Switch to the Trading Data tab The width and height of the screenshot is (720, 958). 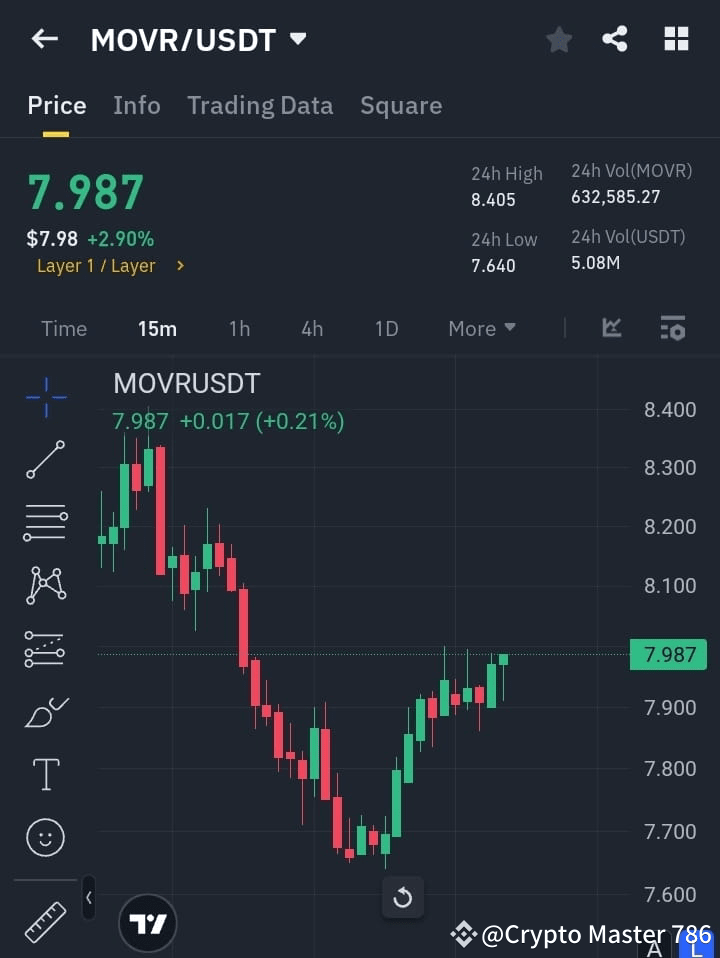[260, 105]
